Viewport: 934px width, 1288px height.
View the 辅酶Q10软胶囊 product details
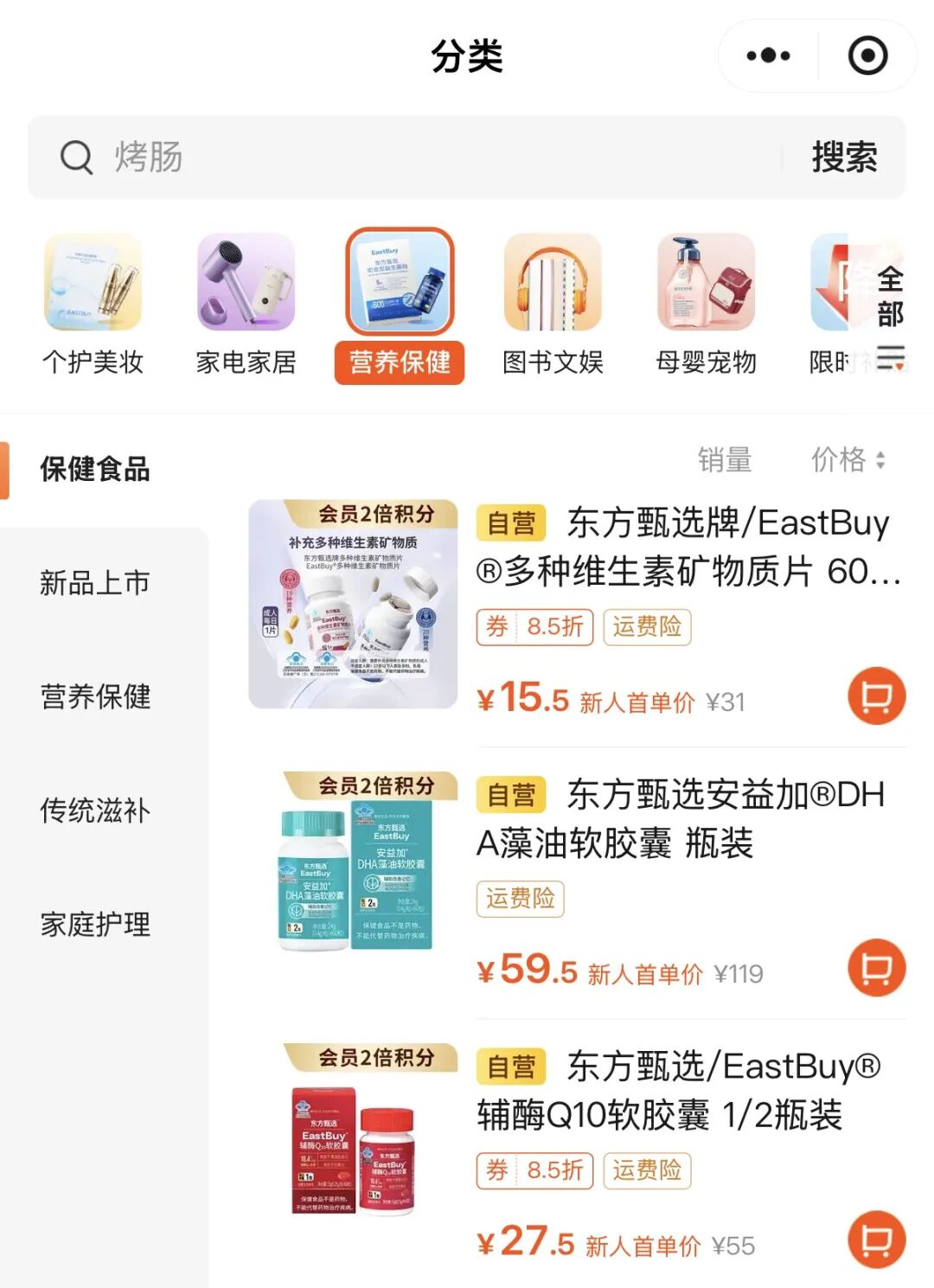[678, 1091]
